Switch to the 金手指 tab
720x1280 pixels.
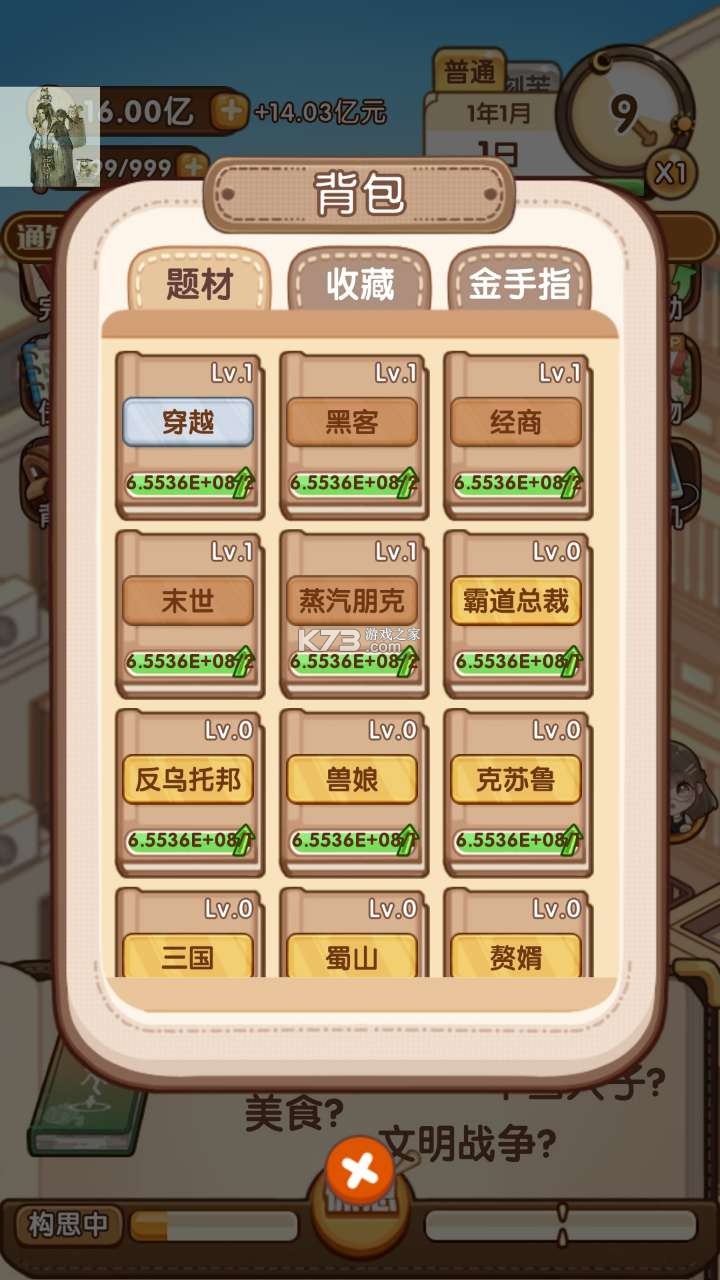(x=519, y=285)
